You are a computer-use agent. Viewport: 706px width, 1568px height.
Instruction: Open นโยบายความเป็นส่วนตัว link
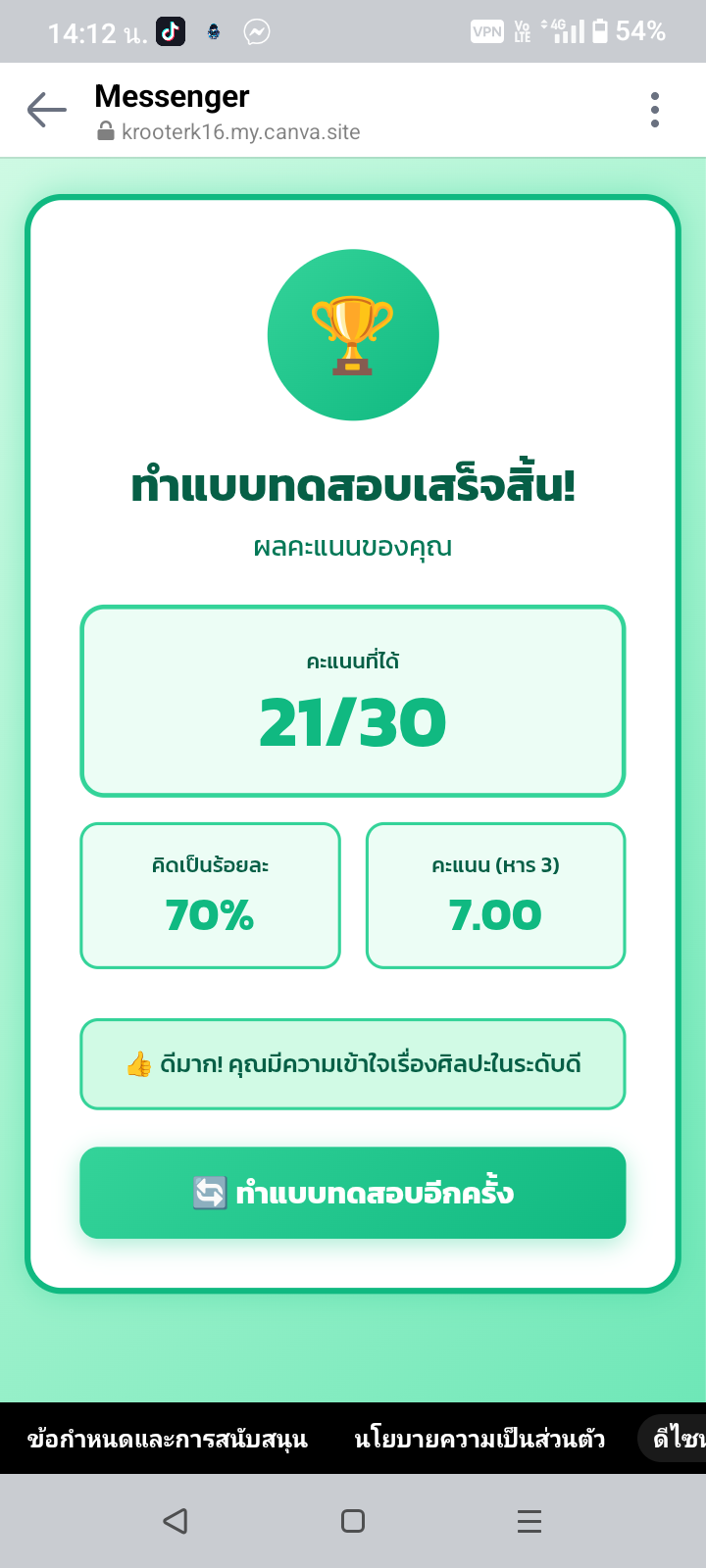click(x=479, y=1439)
